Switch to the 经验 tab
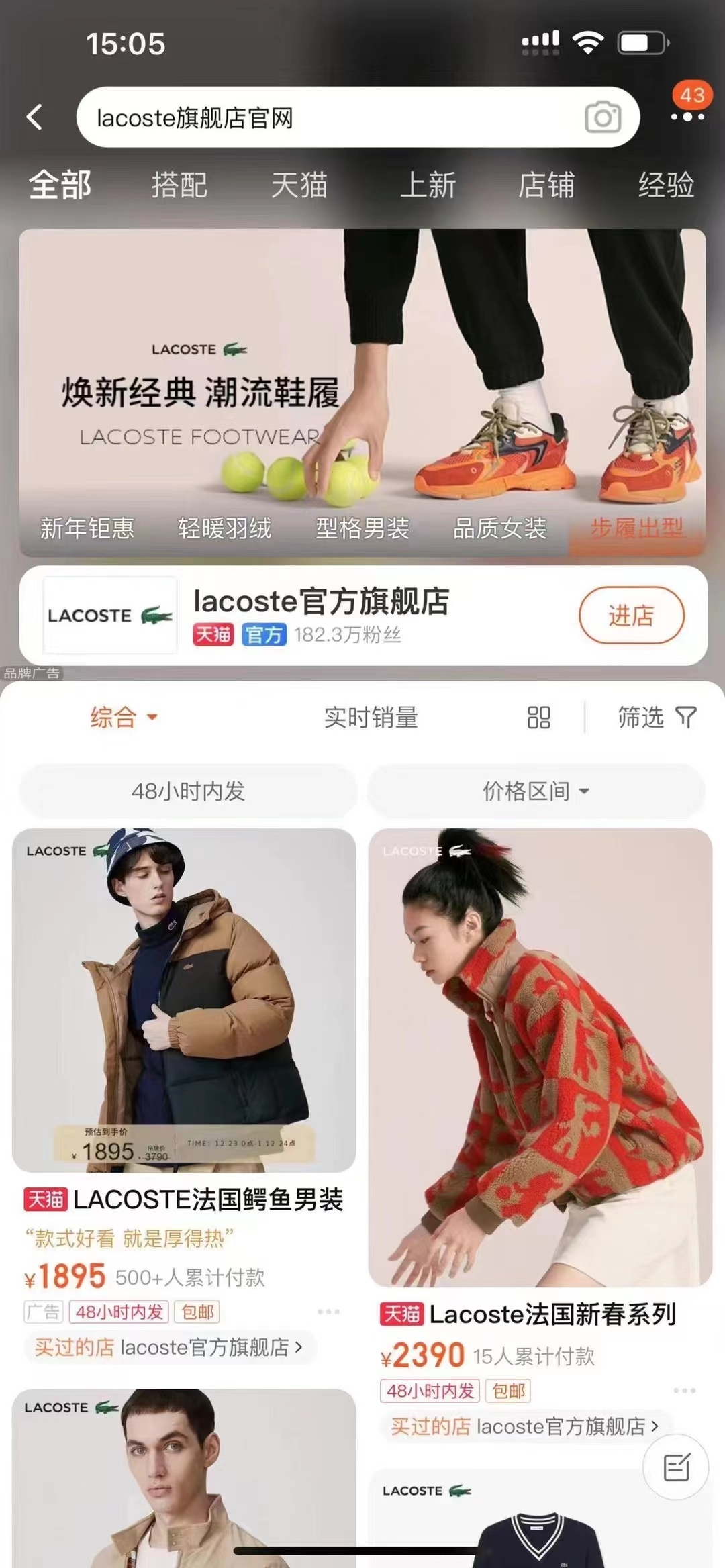725x1568 pixels. (x=666, y=185)
